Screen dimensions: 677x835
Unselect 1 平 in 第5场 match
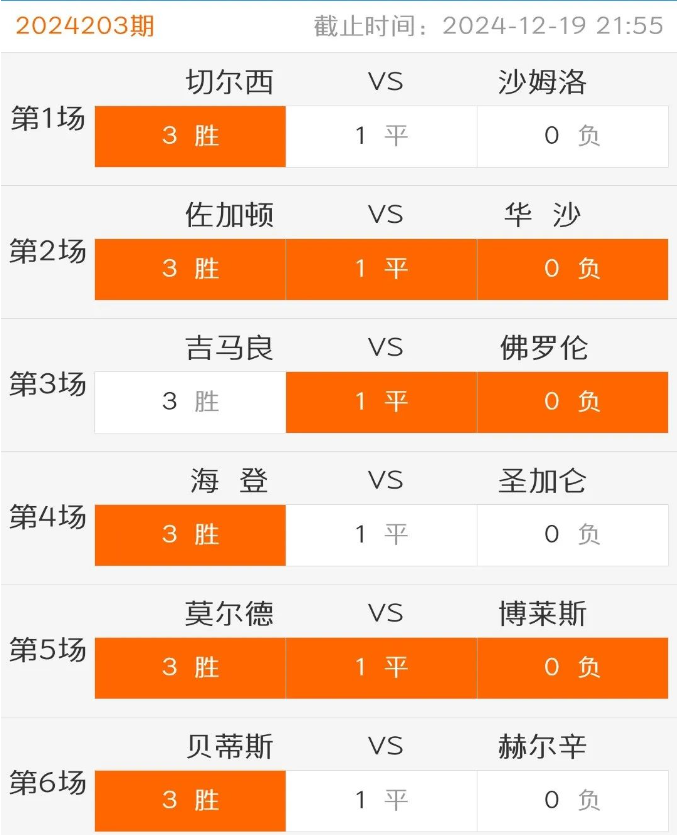[381, 667]
